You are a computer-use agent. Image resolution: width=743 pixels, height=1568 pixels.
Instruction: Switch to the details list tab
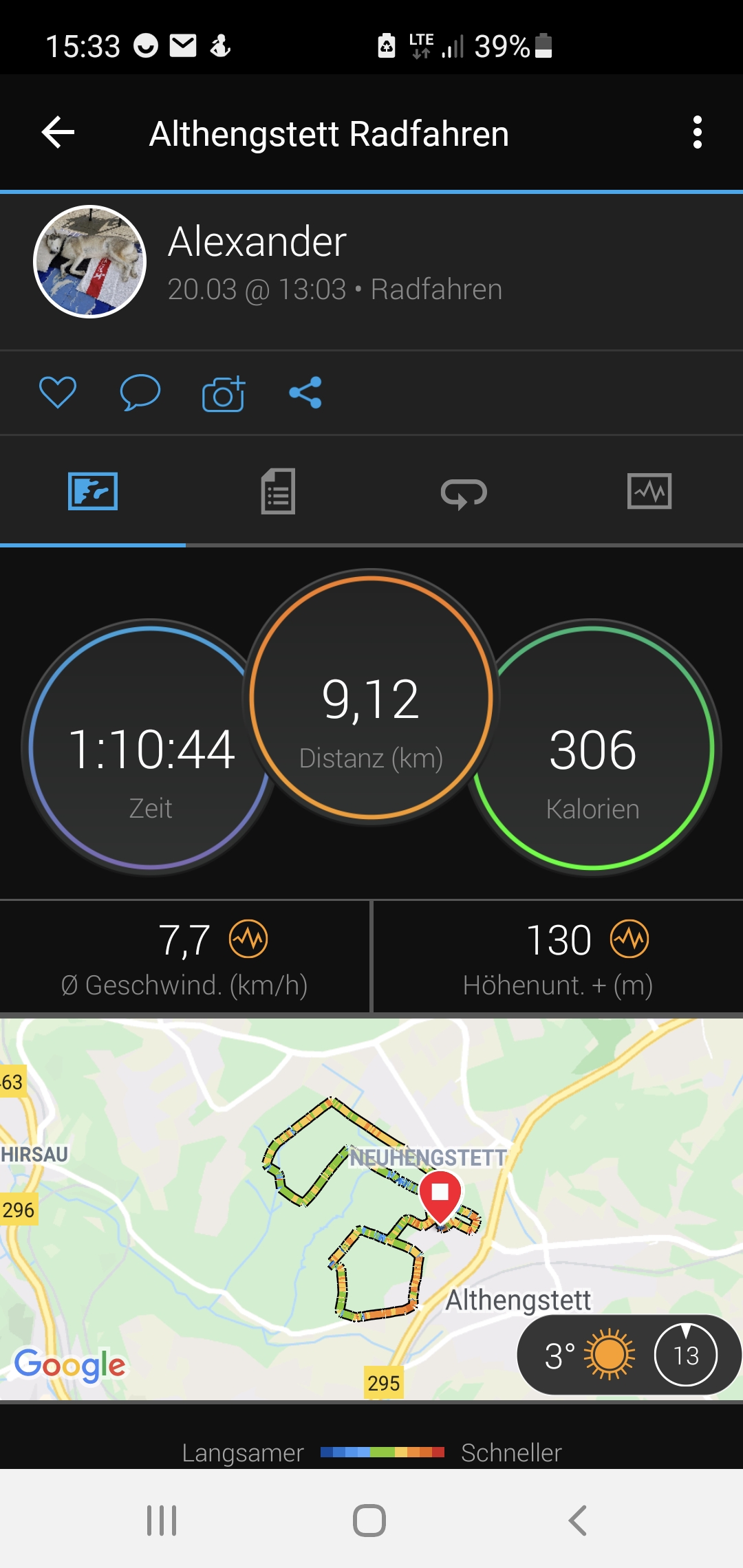click(278, 492)
